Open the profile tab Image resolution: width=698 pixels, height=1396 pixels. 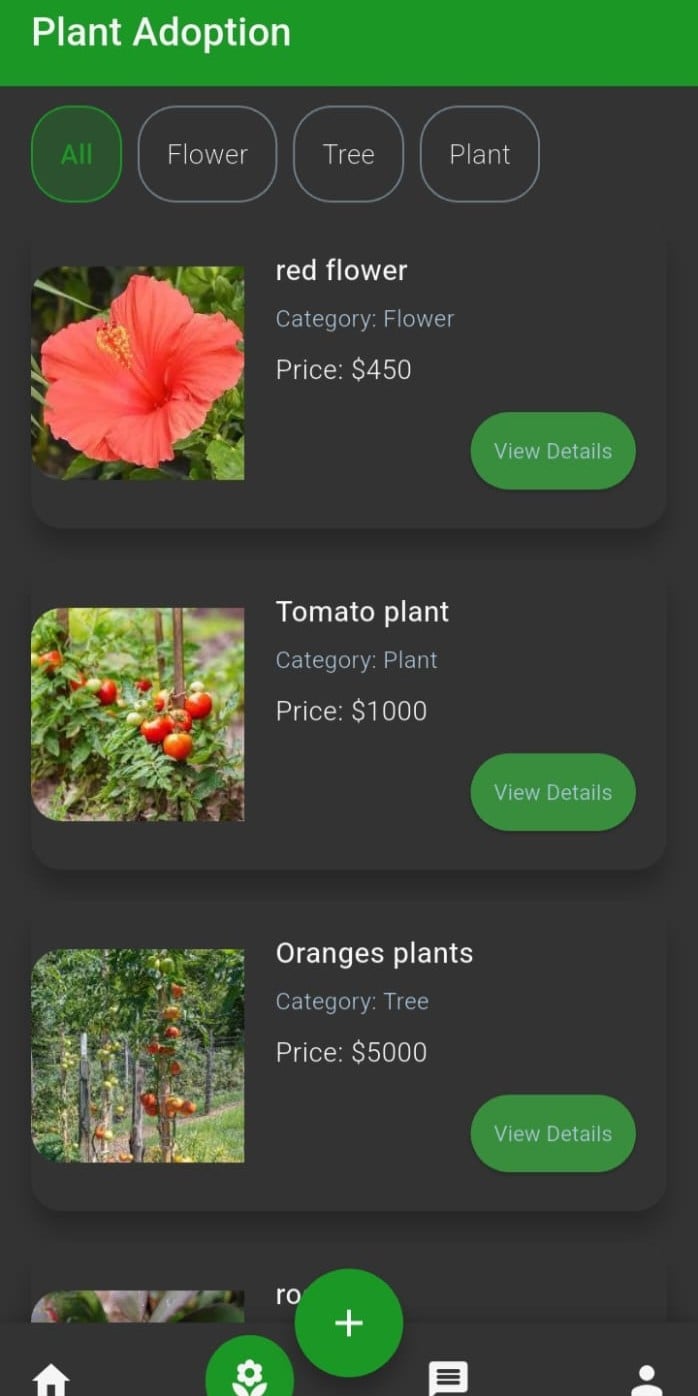click(x=647, y=1380)
